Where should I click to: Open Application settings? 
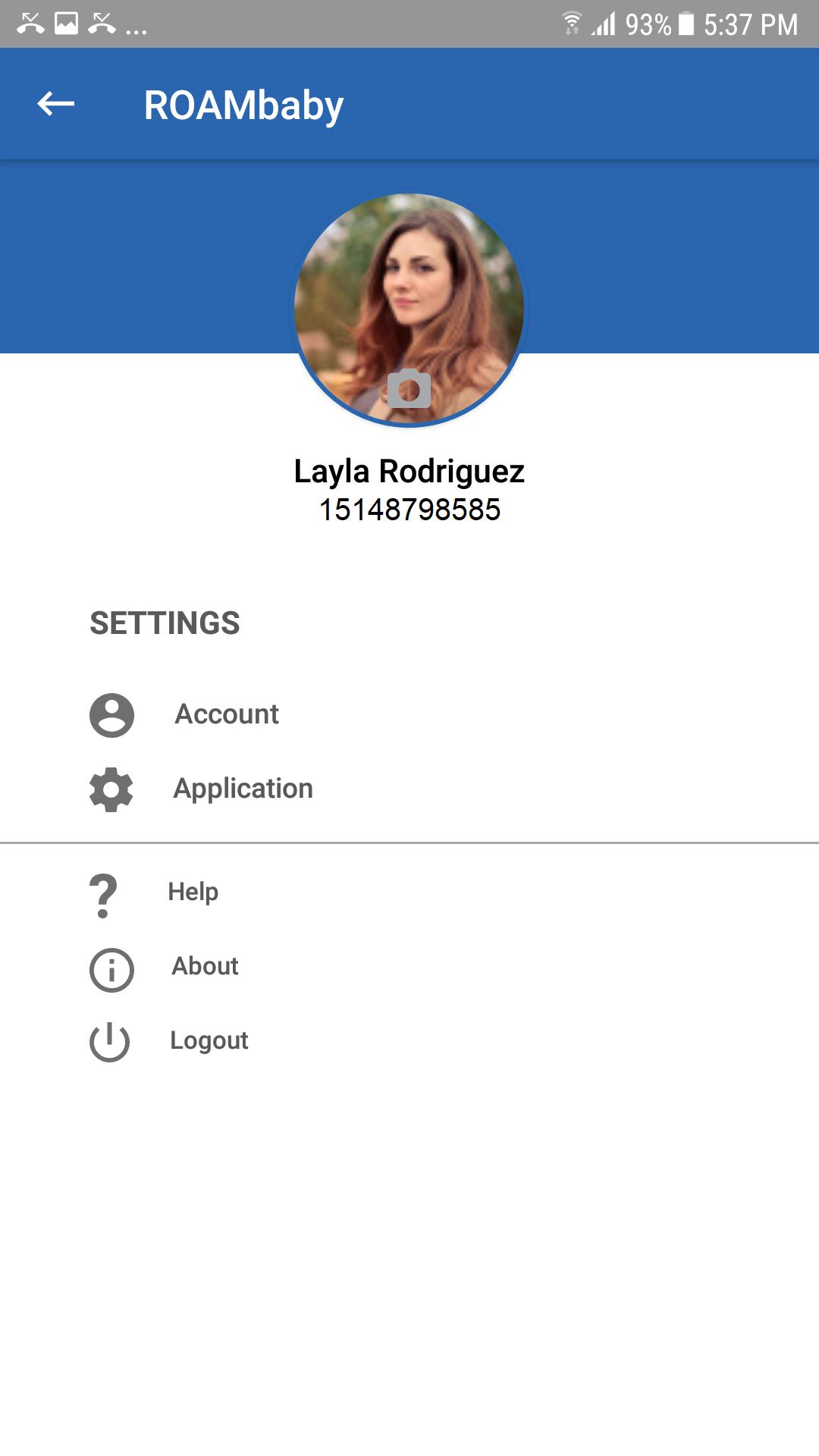click(x=243, y=789)
